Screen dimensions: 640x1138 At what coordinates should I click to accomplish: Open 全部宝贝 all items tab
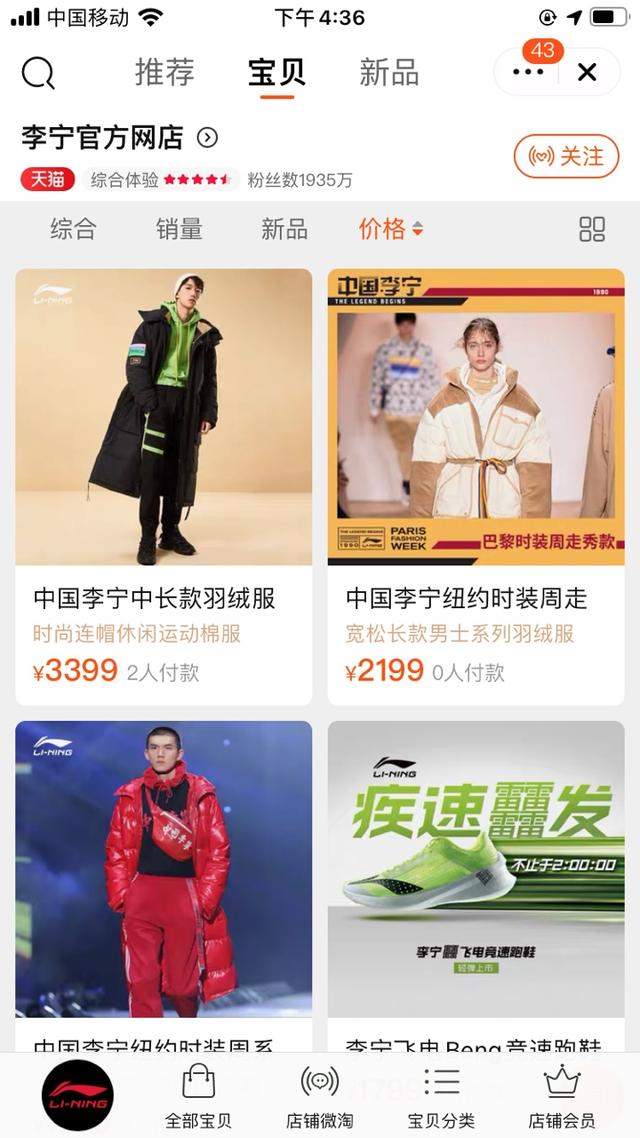pos(198,1096)
